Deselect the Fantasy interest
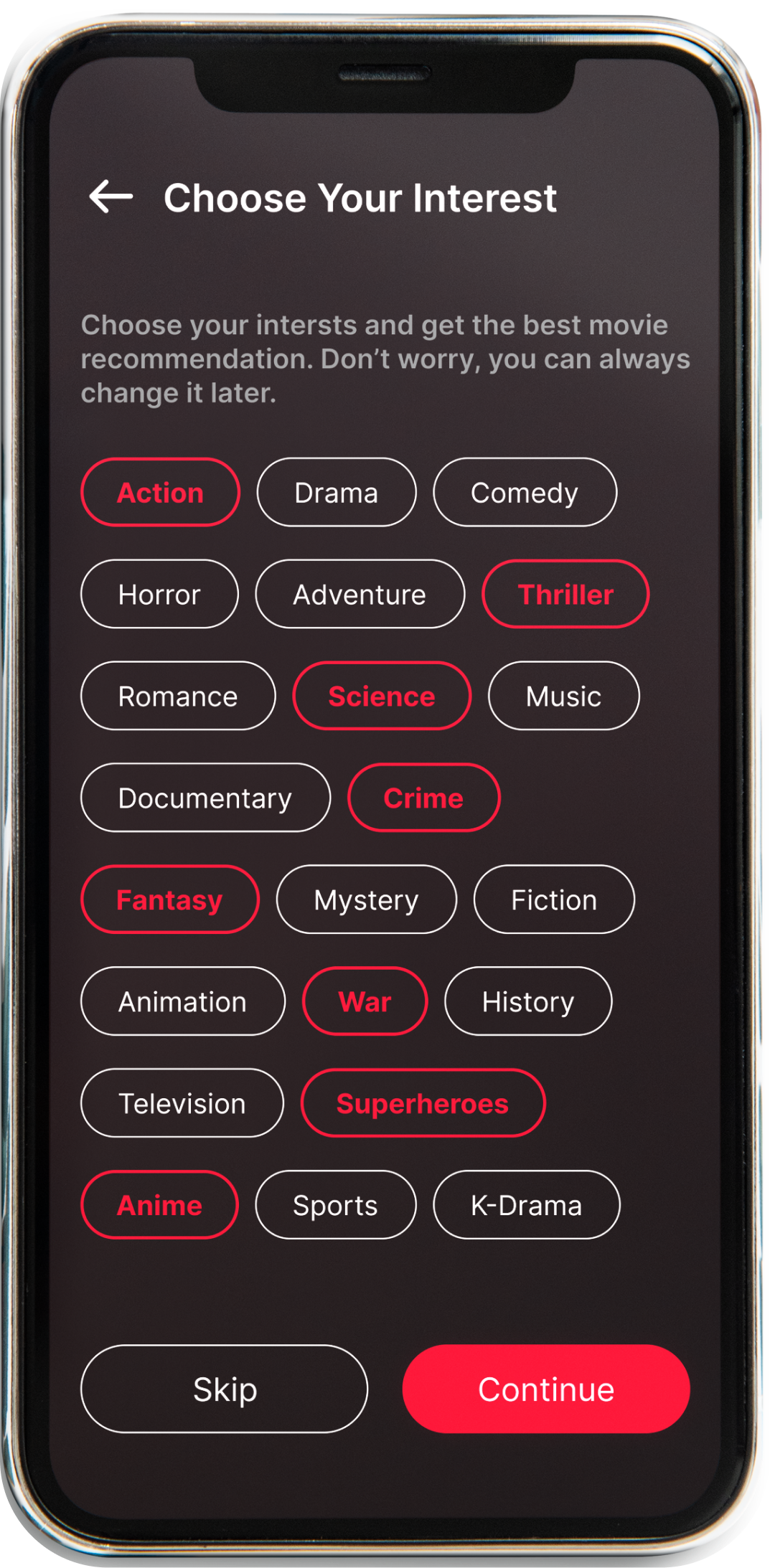This screenshot has width=770, height=1568. pos(169,899)
